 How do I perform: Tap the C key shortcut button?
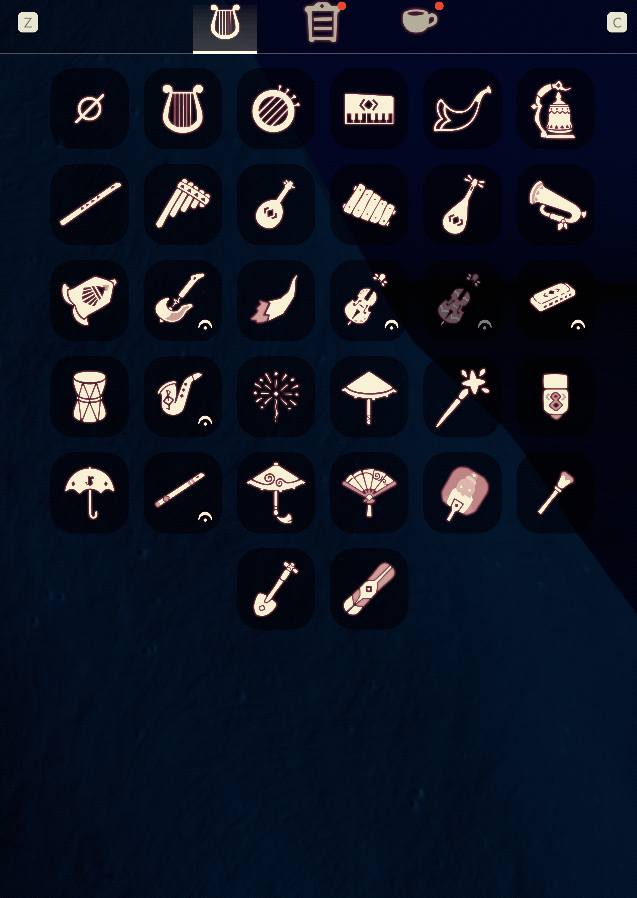click(616, 22)
